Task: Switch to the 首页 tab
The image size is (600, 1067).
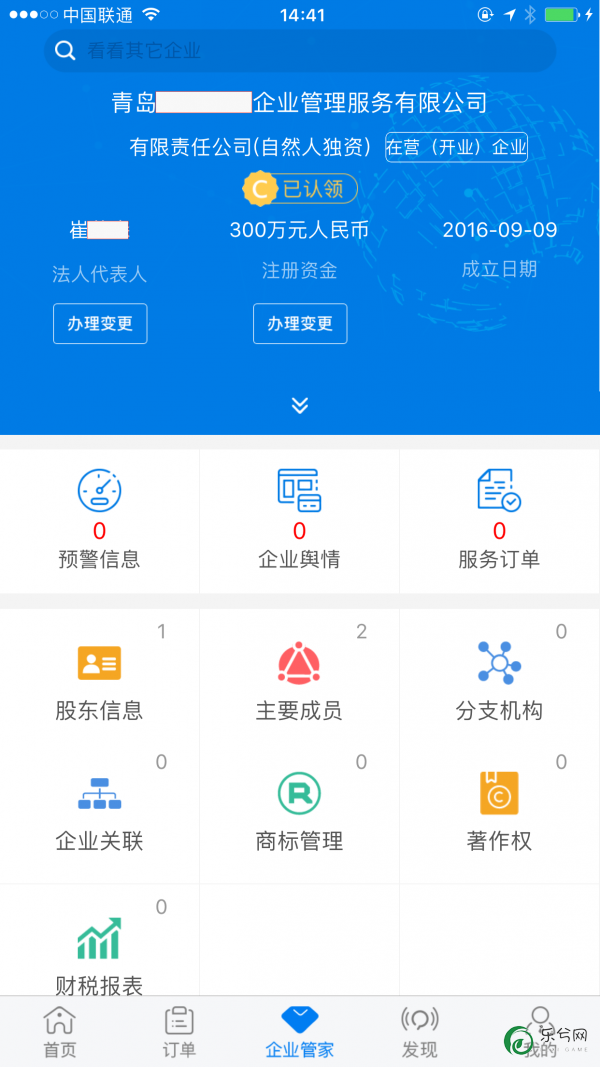Action: click(x=60, y=1032)
